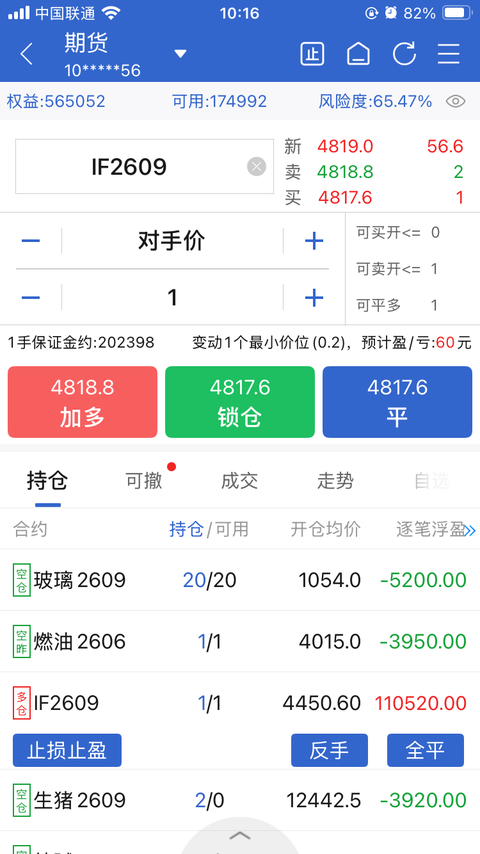480x854 pixels.
Task: Switch to the 可撤 tab
Action: click(144, 481)
